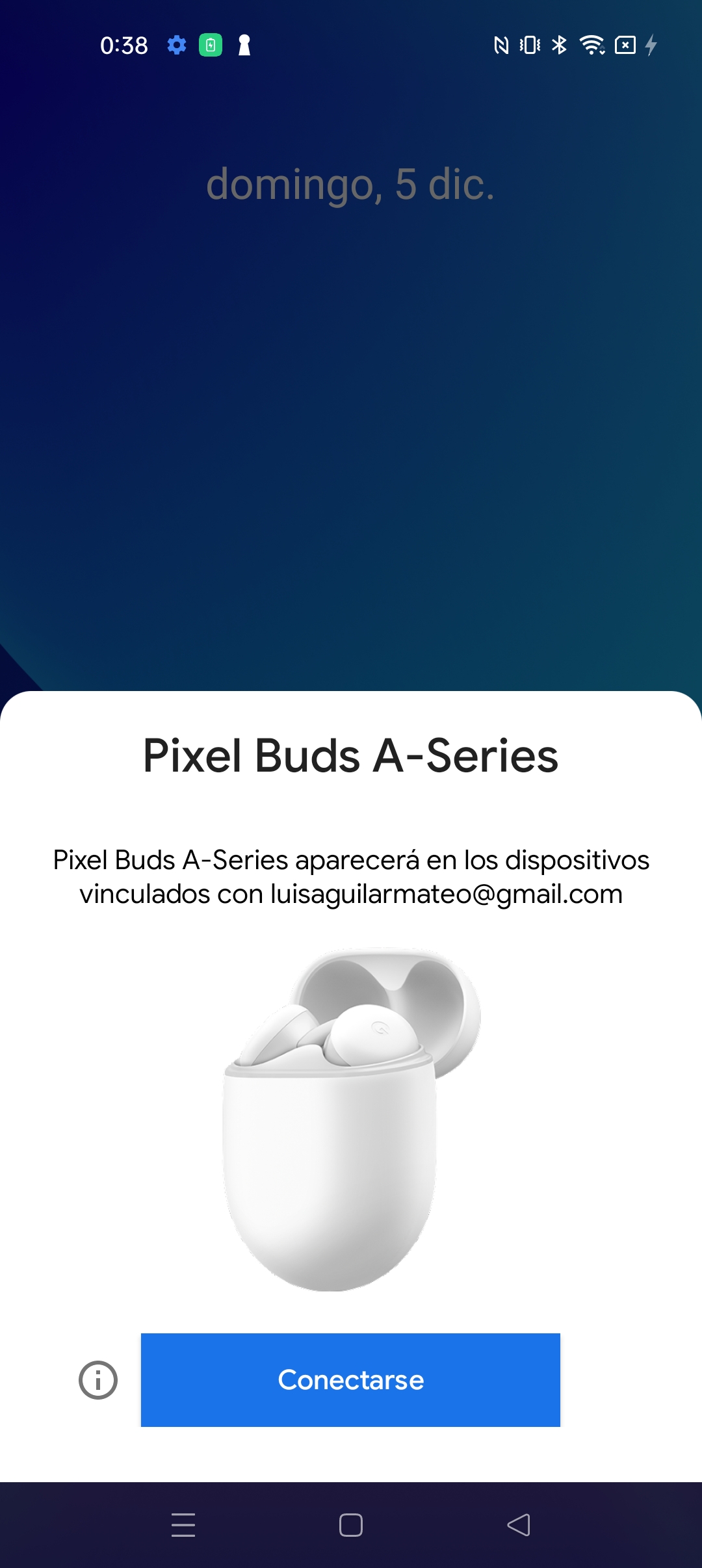The height and width of the screenshot is (1568, 702).
Task: Open the info icon beside Conectarse
Action: coord(98,1379)
